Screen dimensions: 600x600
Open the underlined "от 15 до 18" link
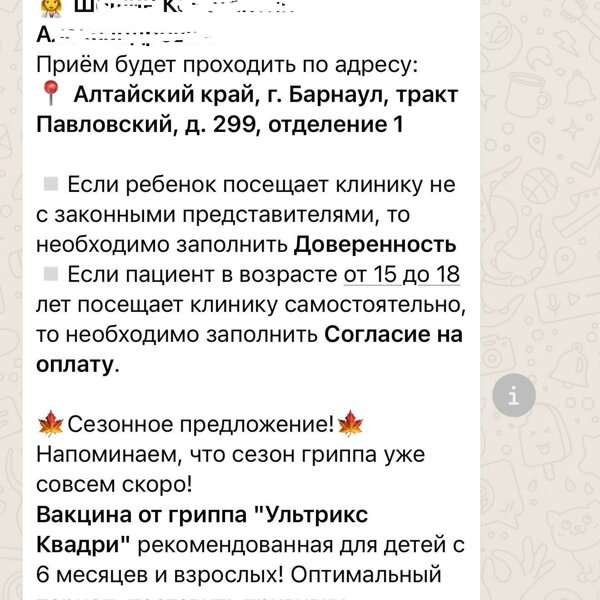401,273
